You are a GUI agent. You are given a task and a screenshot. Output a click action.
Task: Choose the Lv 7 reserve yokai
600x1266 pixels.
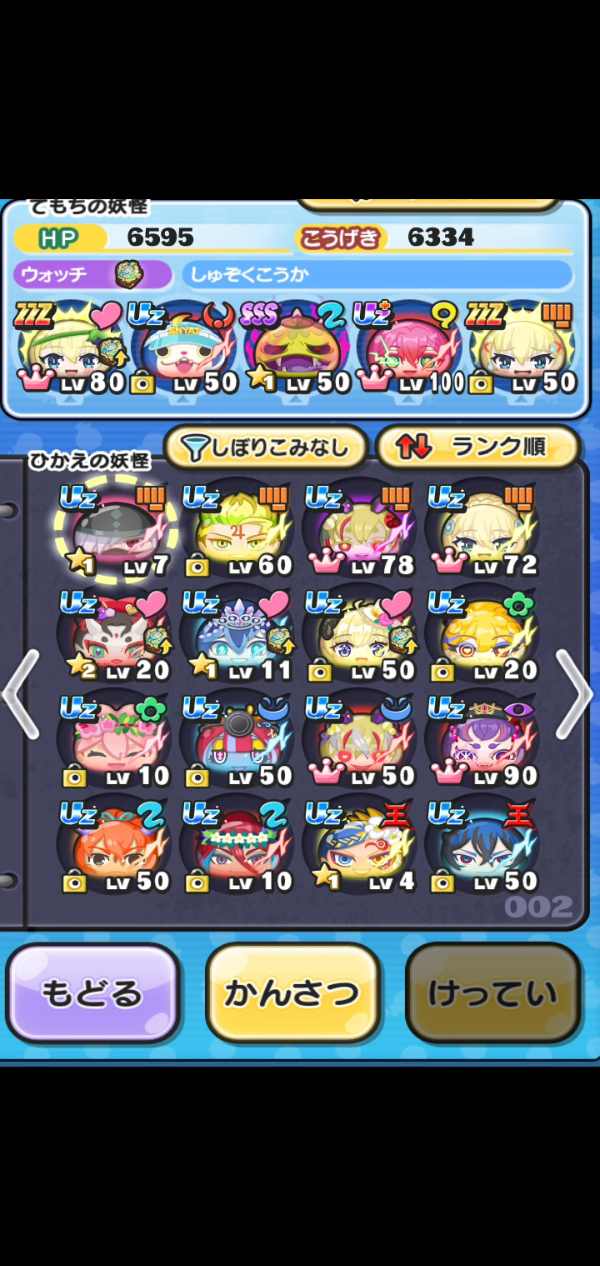[110, 532]
